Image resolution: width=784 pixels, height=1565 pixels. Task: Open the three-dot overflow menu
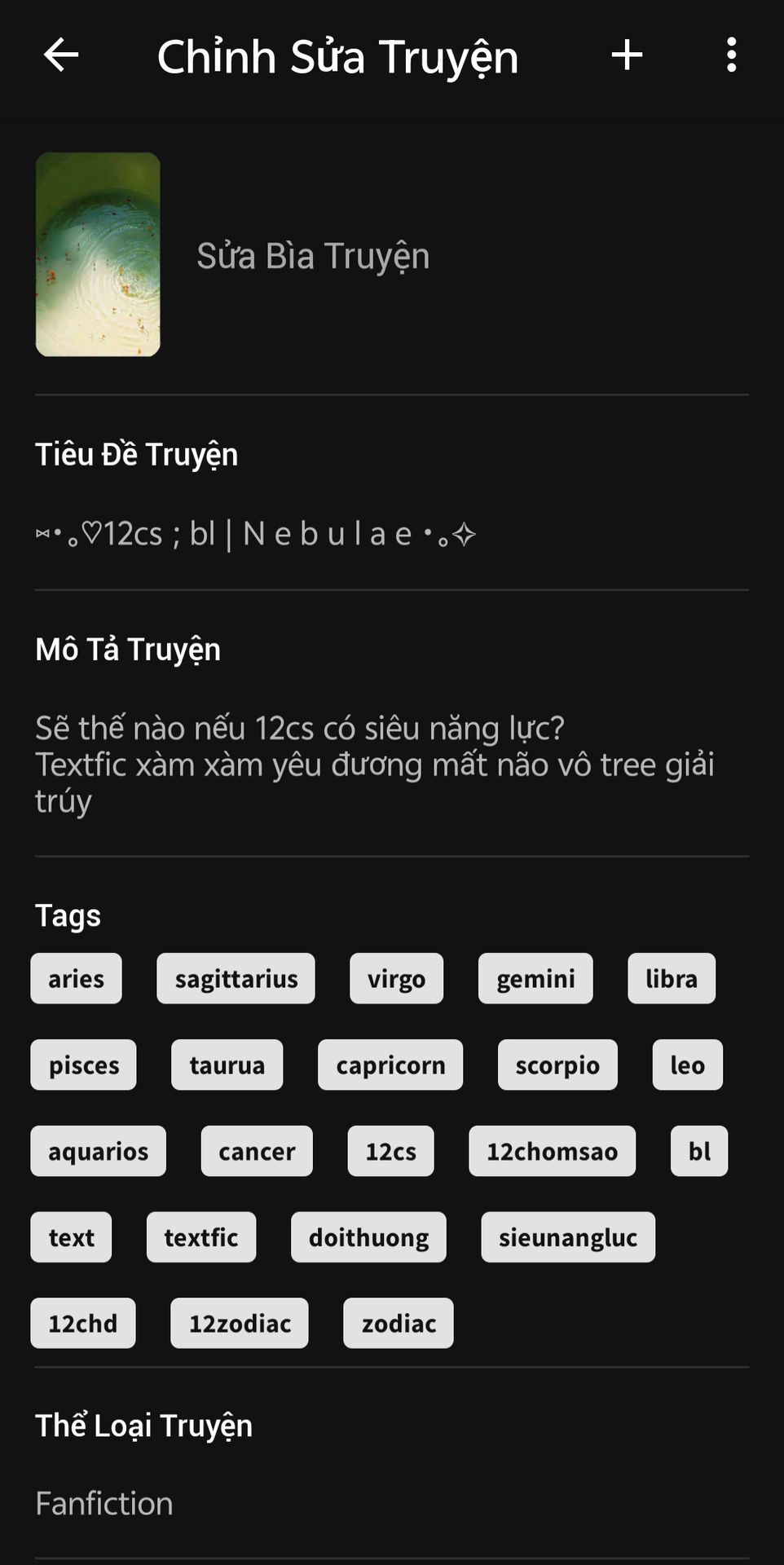(x=731, y=55)
